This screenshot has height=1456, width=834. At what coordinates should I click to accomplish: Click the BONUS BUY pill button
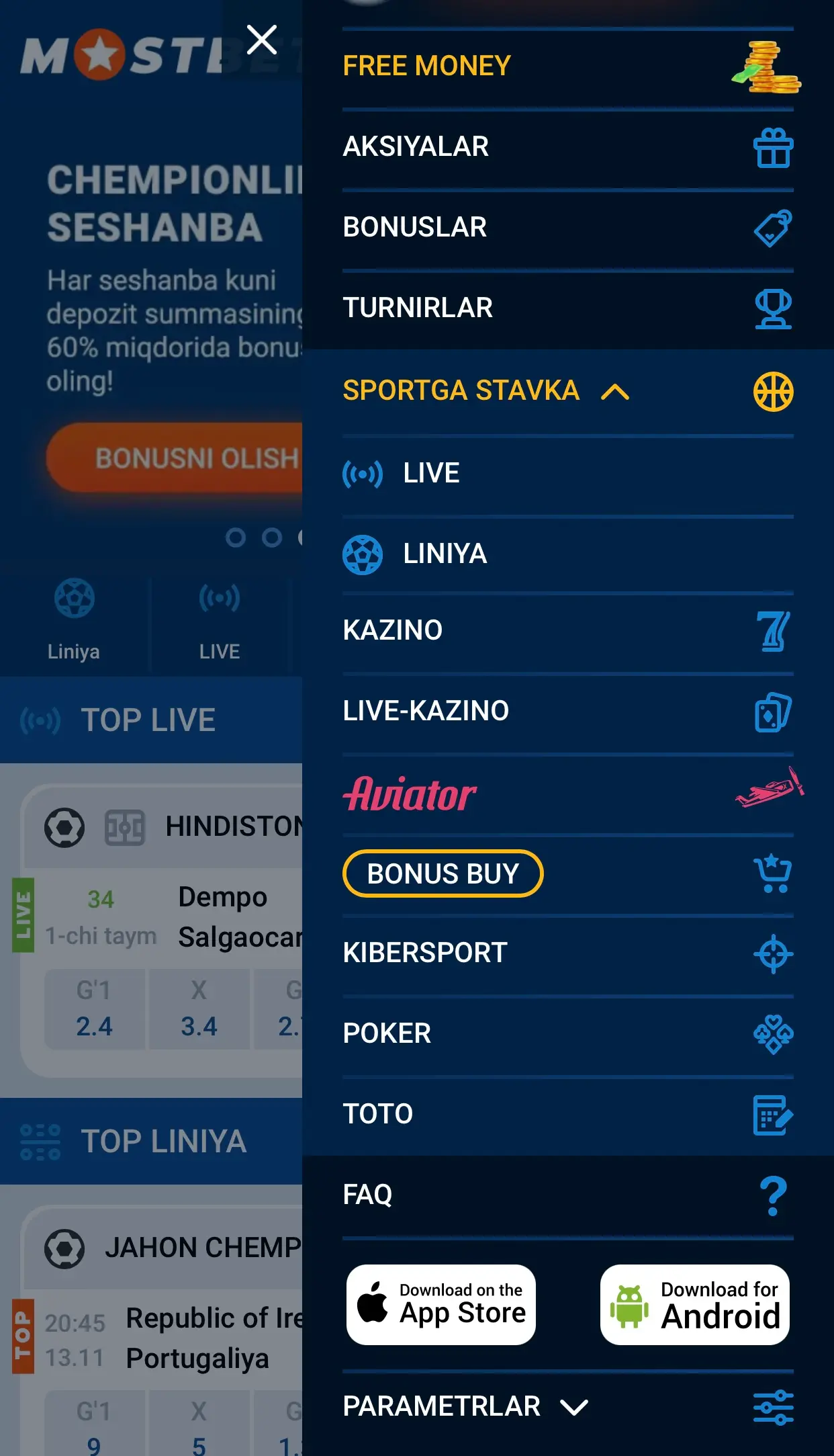[x=443, y=873]
